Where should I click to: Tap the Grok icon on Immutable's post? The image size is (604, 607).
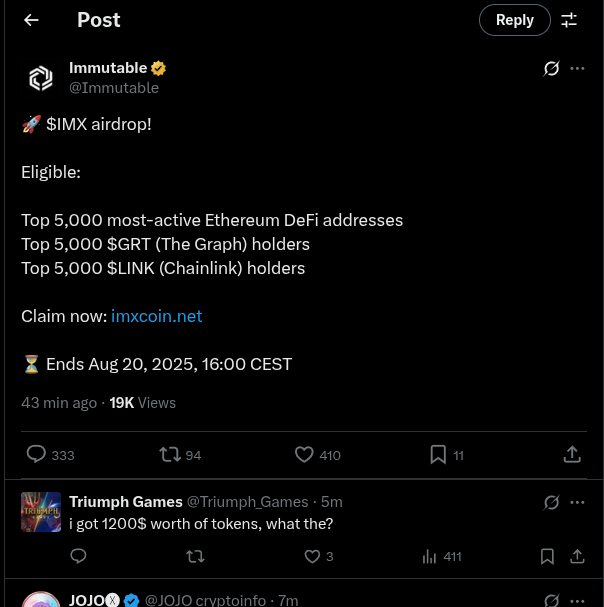(551, 69)
